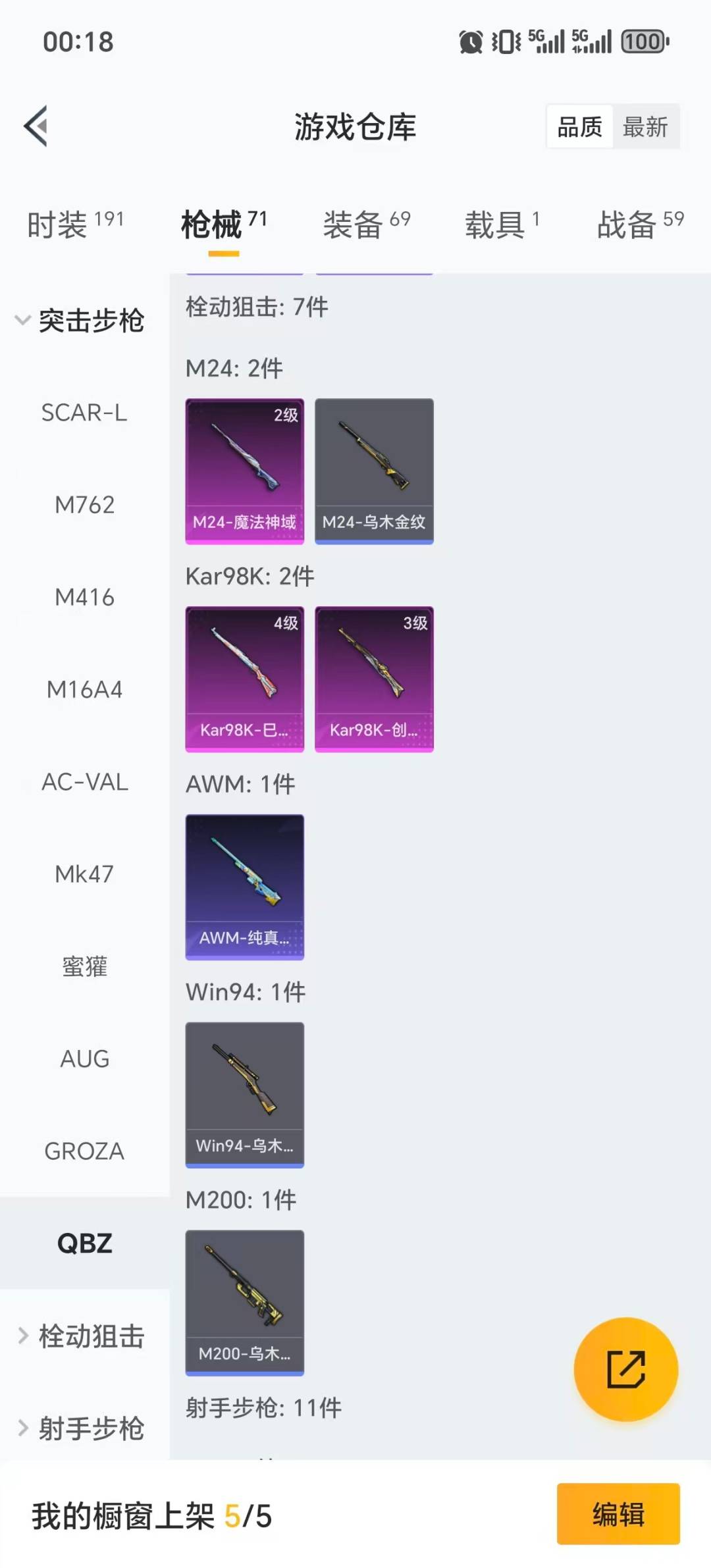
Task: Expand the 射手步枪 category
Action: tap(82, 1428)
